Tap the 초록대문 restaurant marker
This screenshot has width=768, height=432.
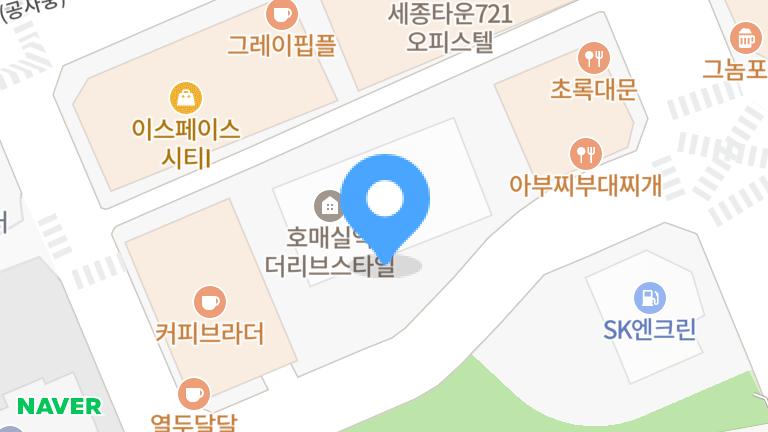pos(593,57)
